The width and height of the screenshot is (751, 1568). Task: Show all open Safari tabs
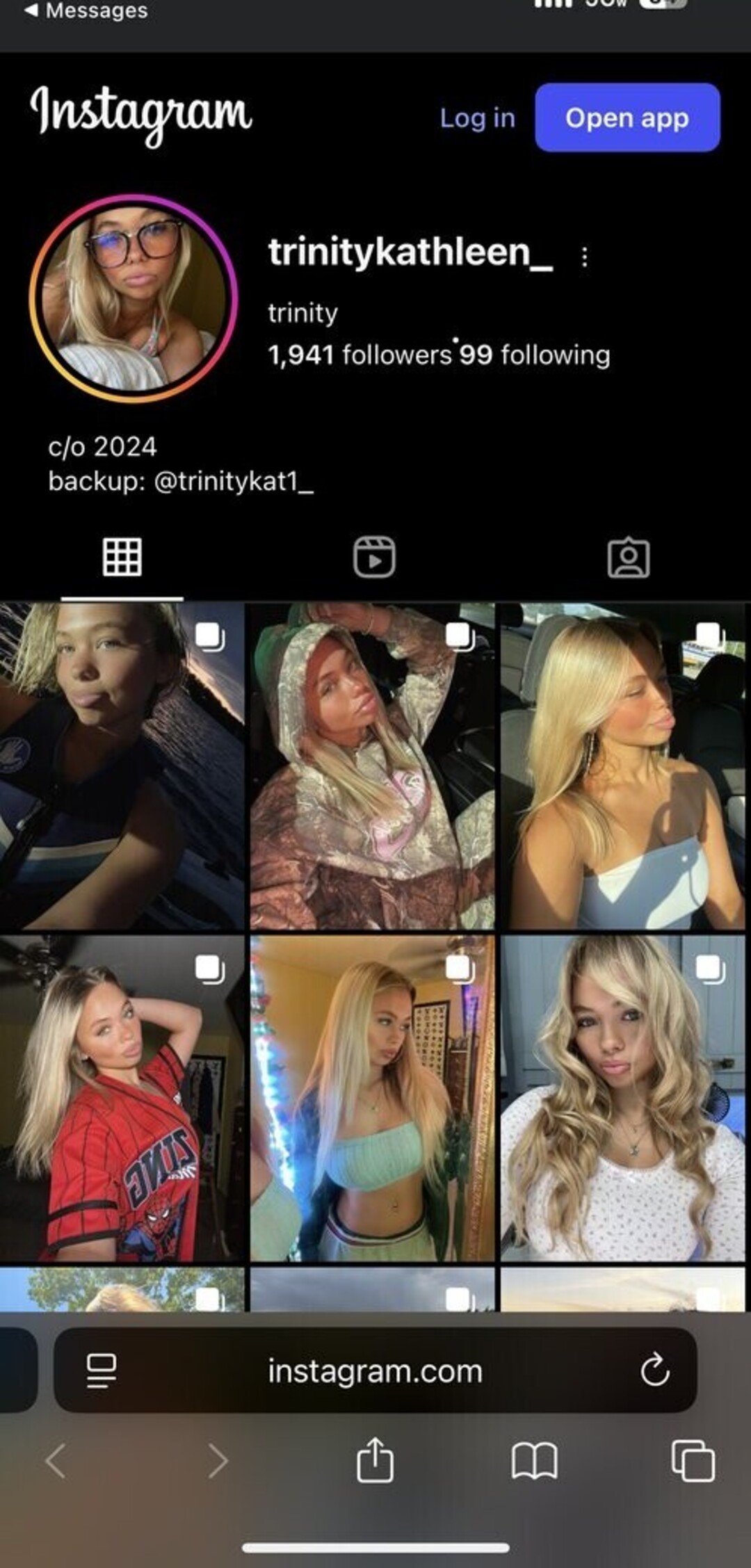point(693,1460)
